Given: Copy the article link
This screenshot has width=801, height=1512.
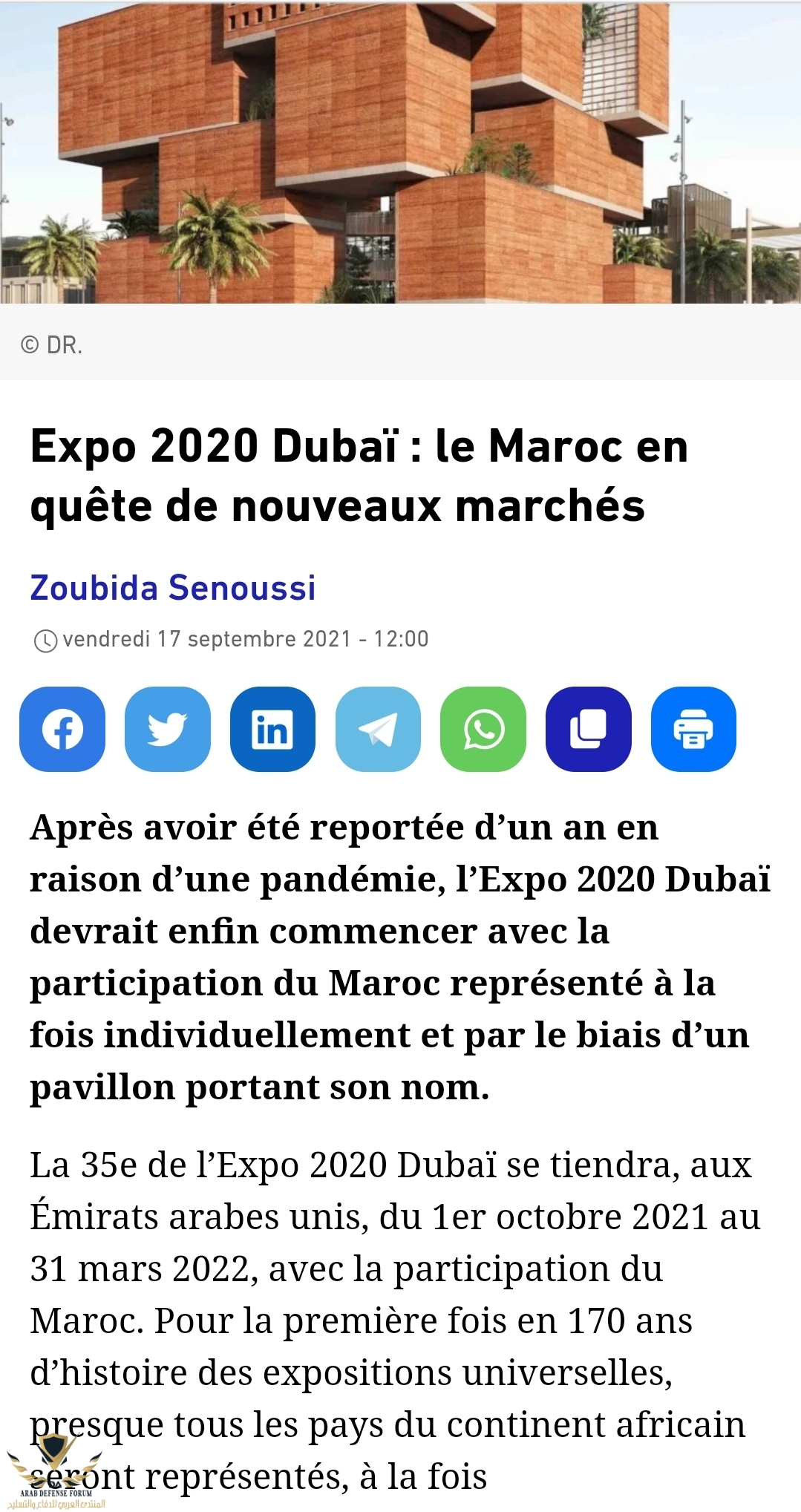Looking at the screenshot, I should tap(588, 729).
